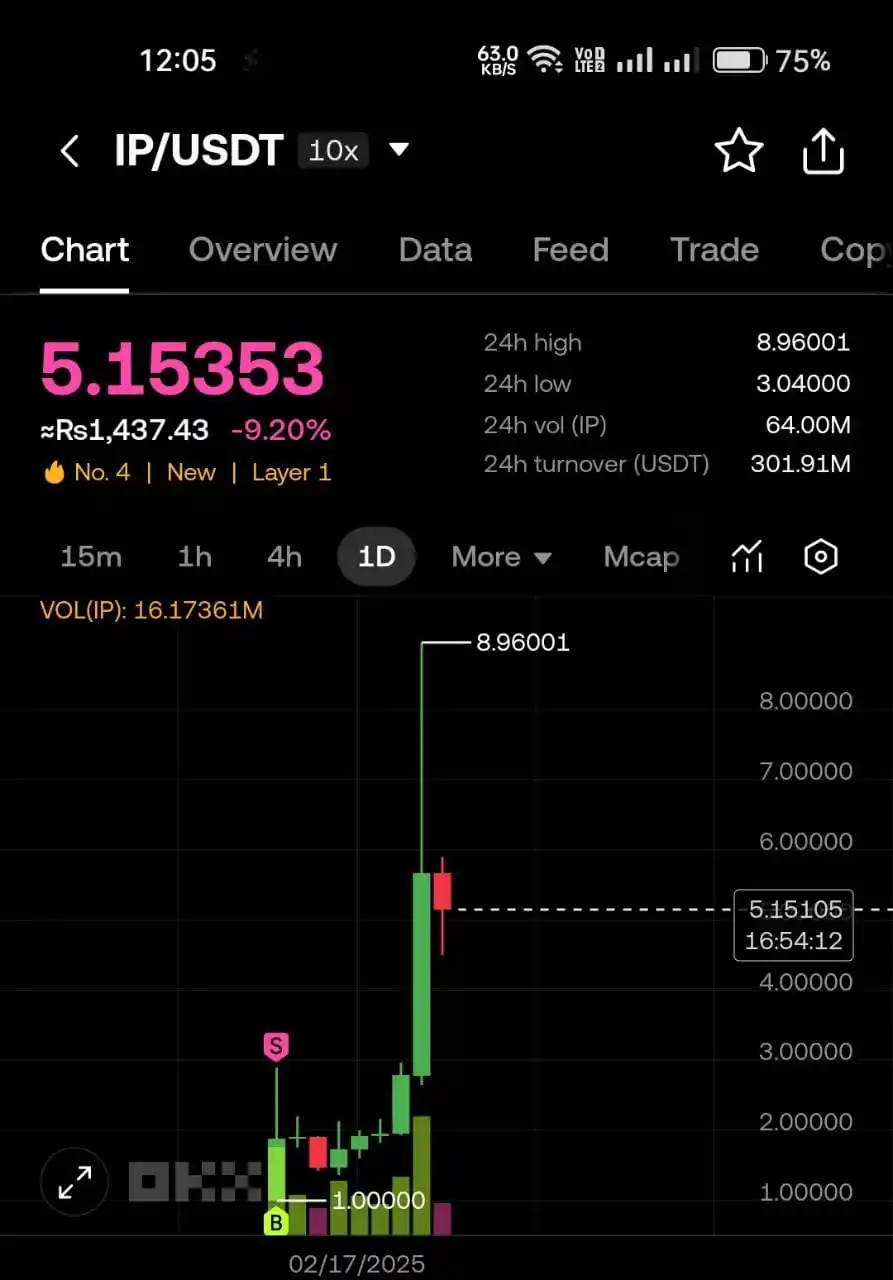Select the 1h timeframe
This screenshot has width=893, height=1280.
pyautogui.click(x=194, y=557)
